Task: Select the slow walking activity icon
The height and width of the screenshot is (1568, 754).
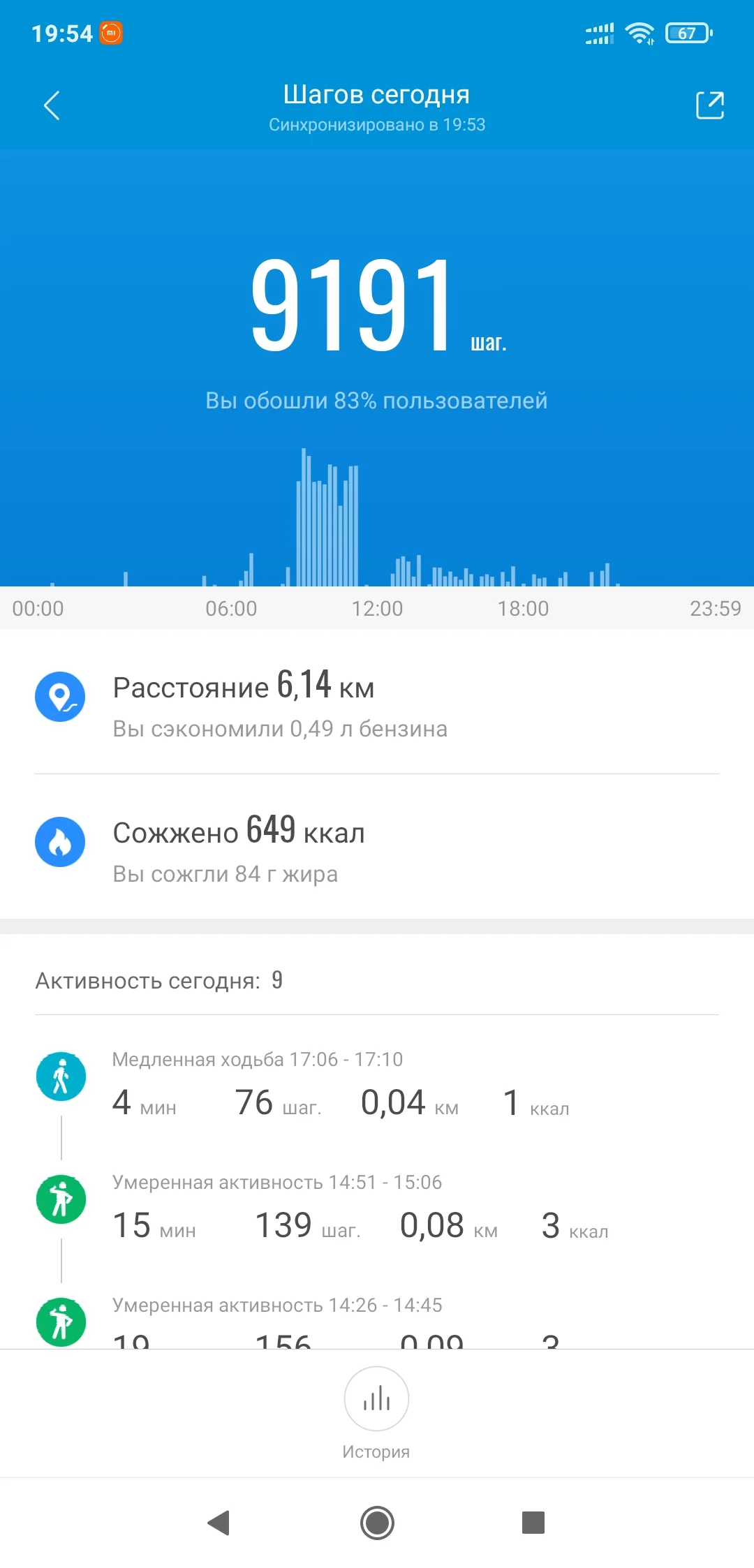Action: pos(61,1076)
